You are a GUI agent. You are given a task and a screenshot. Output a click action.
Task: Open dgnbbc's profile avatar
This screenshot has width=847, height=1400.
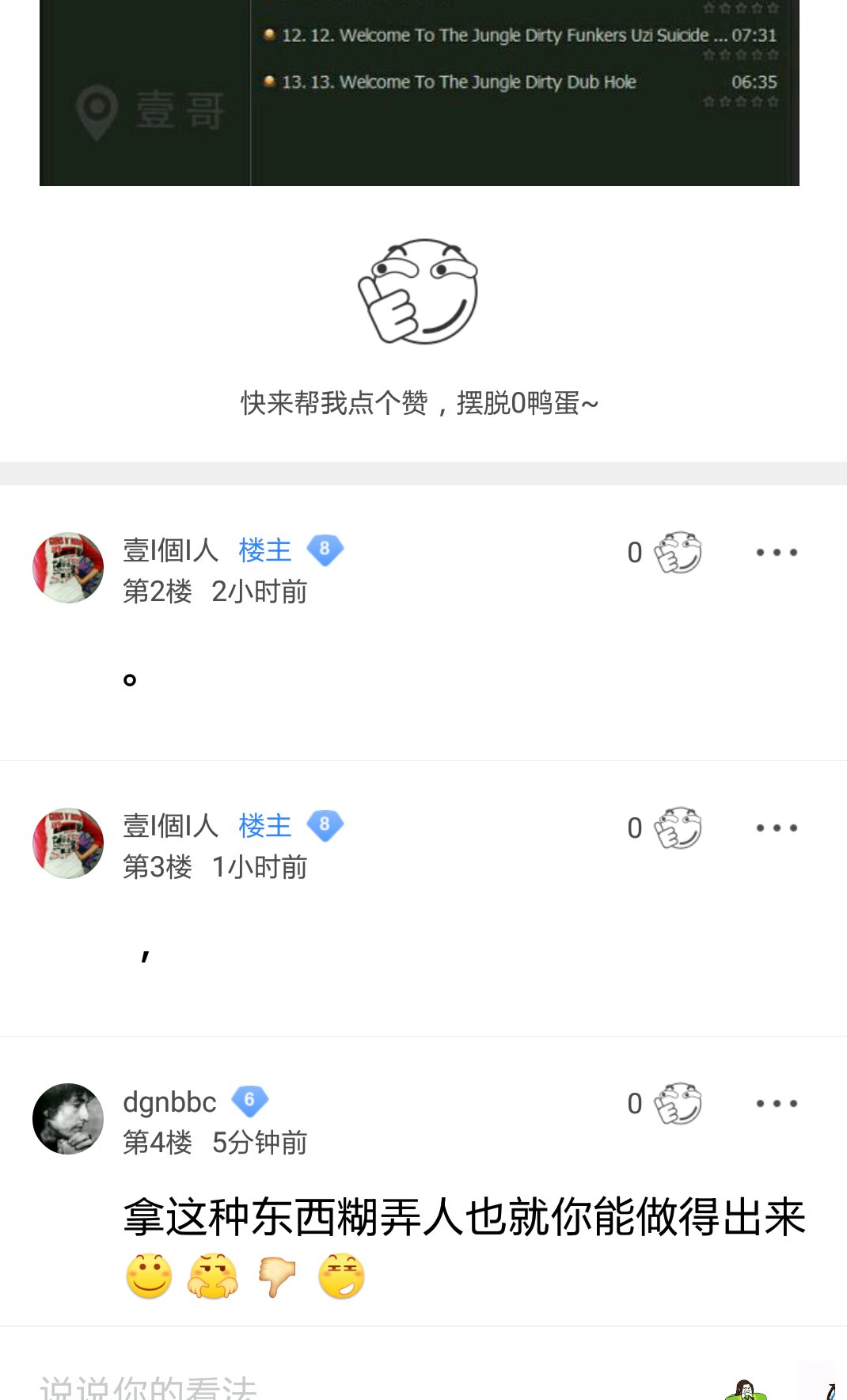68,1118
